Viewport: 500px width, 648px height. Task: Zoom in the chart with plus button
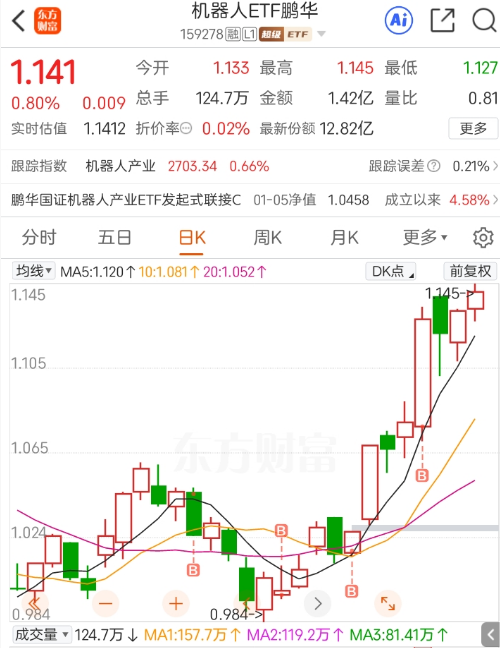point(176,604)
